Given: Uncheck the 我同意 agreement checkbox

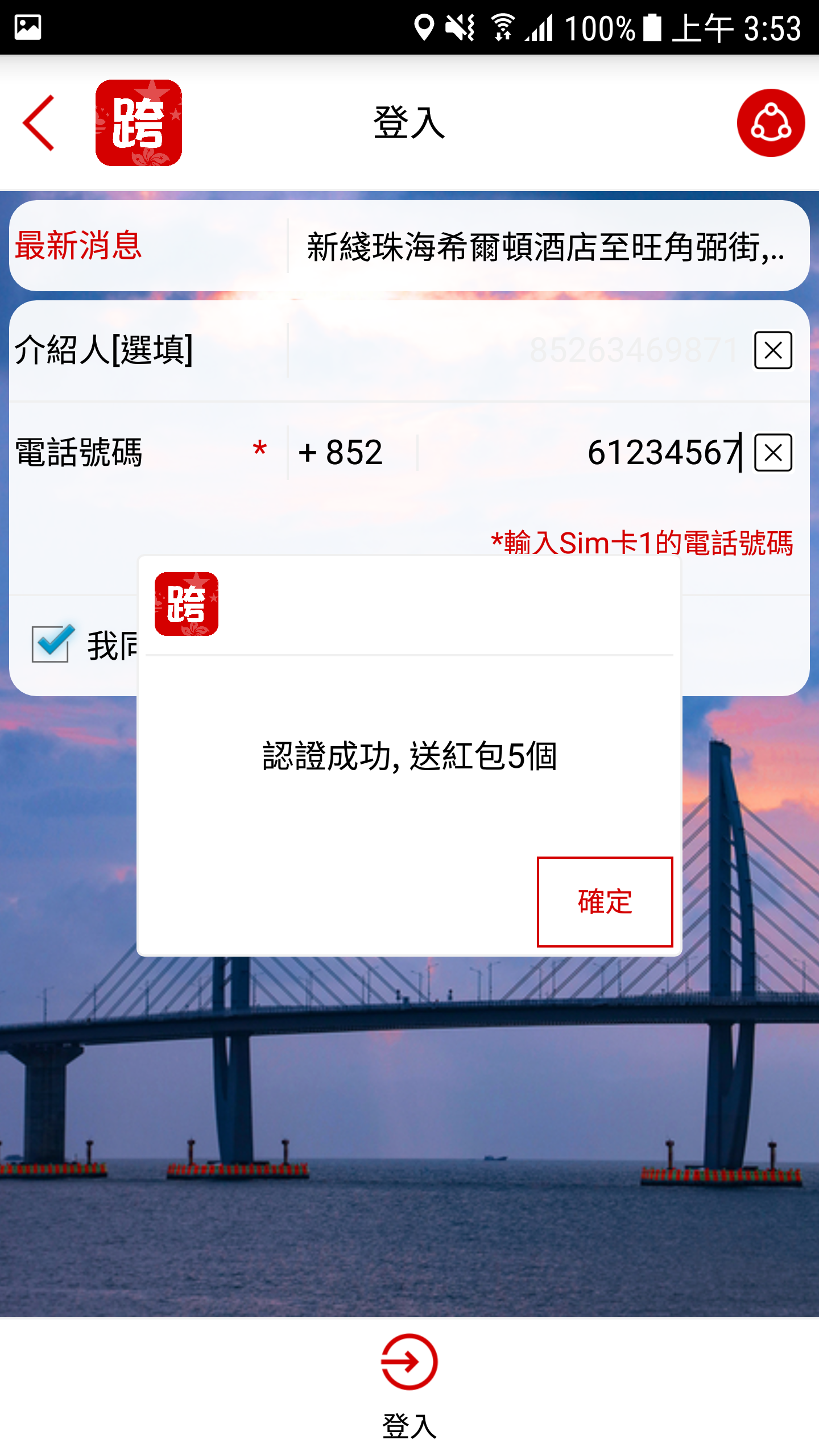Looking at the screenshot, I should [51, 644].
